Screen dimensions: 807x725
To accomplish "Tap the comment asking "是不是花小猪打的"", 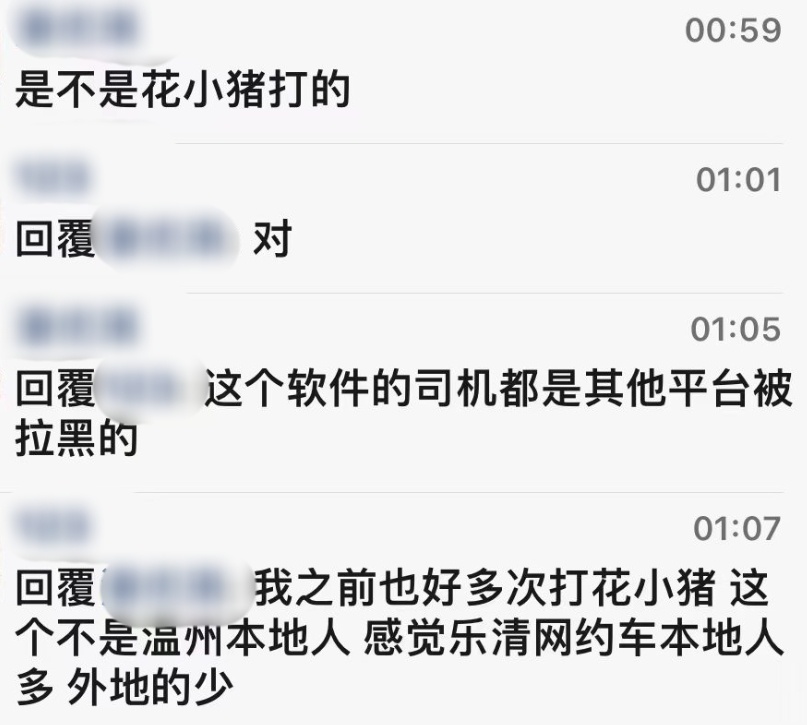I will click(x=183, y=91).
